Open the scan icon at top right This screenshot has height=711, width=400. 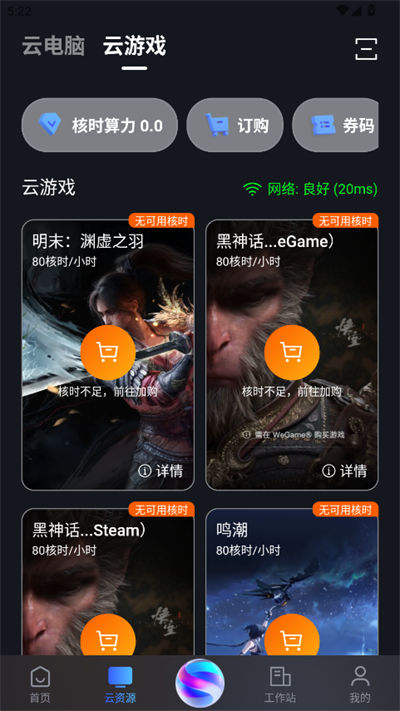[366, 49]
